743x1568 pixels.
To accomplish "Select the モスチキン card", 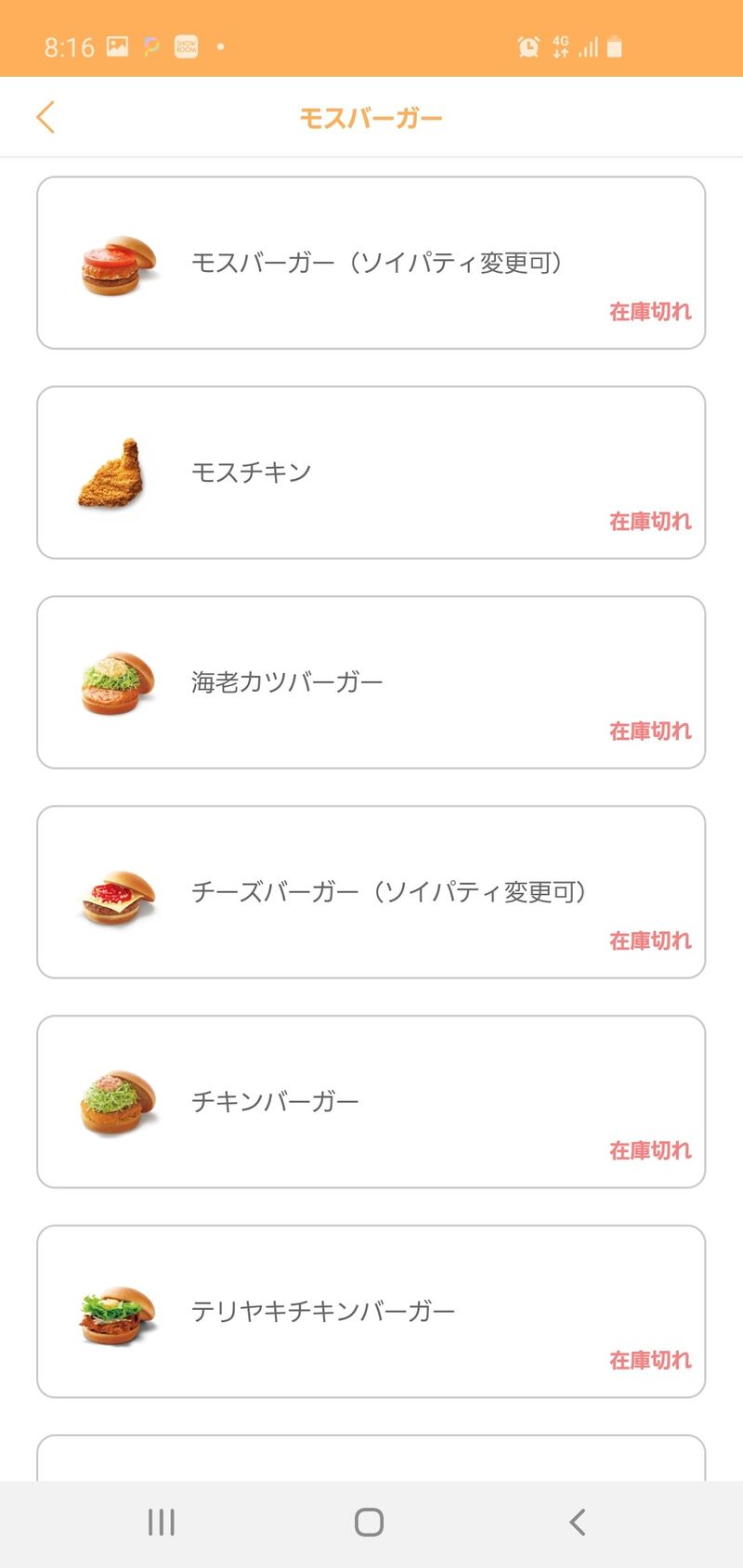I will click(371, 473).
